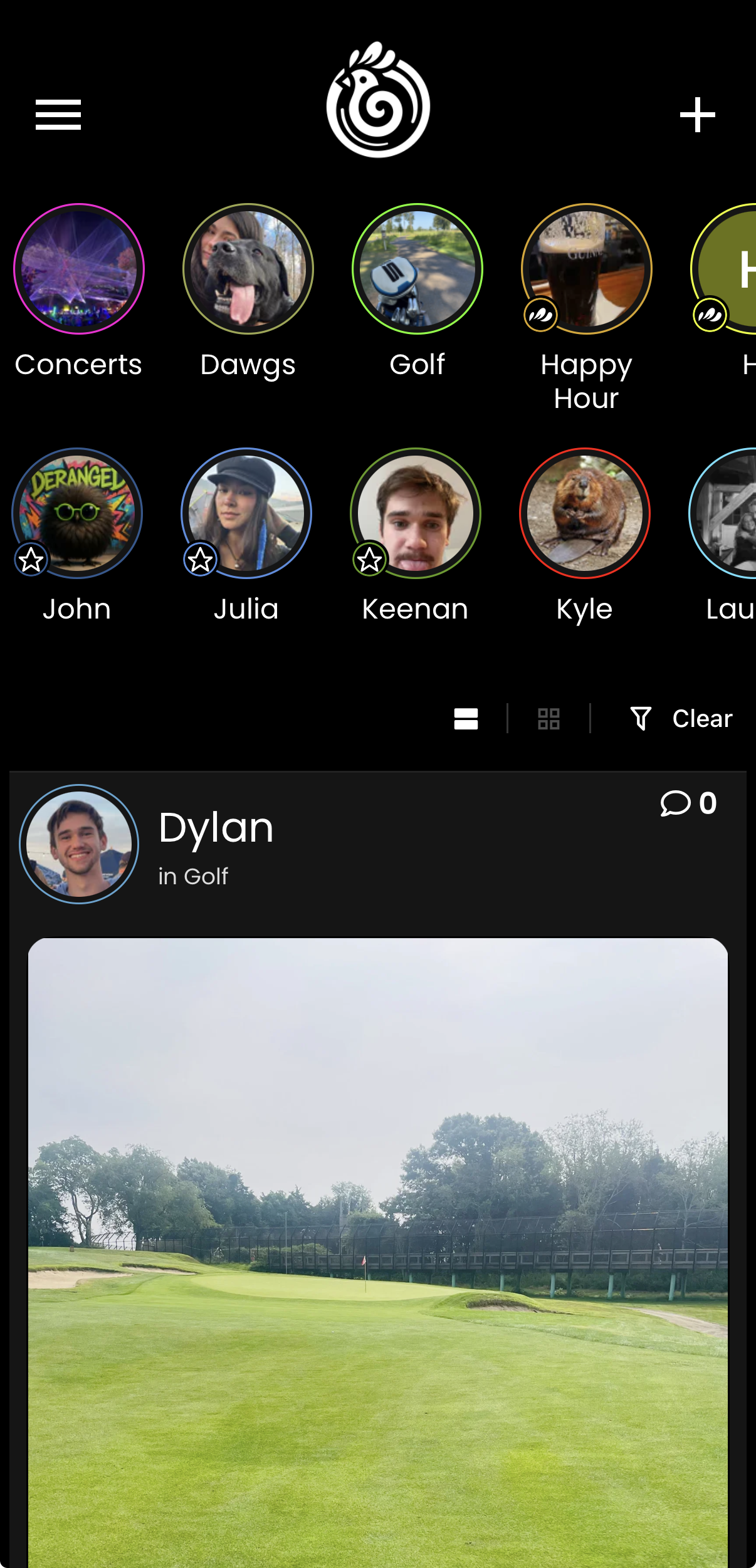Switch to grid view layout

tap(549, 719)
